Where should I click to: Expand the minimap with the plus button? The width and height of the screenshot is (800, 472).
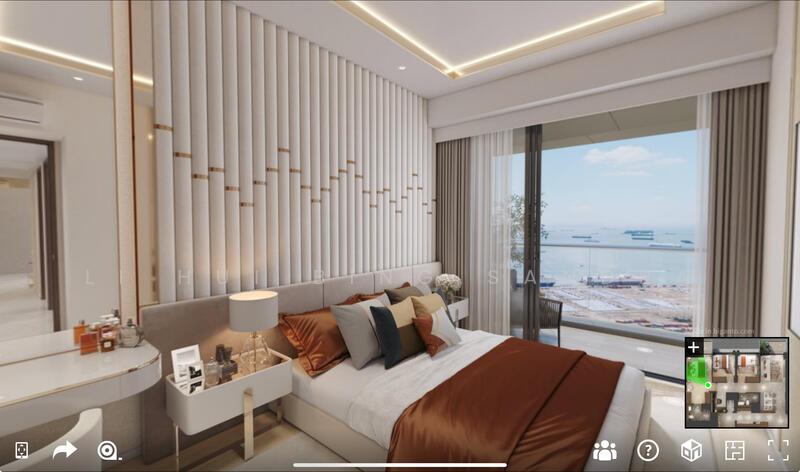pyautogui.click(x=694, y=347)
